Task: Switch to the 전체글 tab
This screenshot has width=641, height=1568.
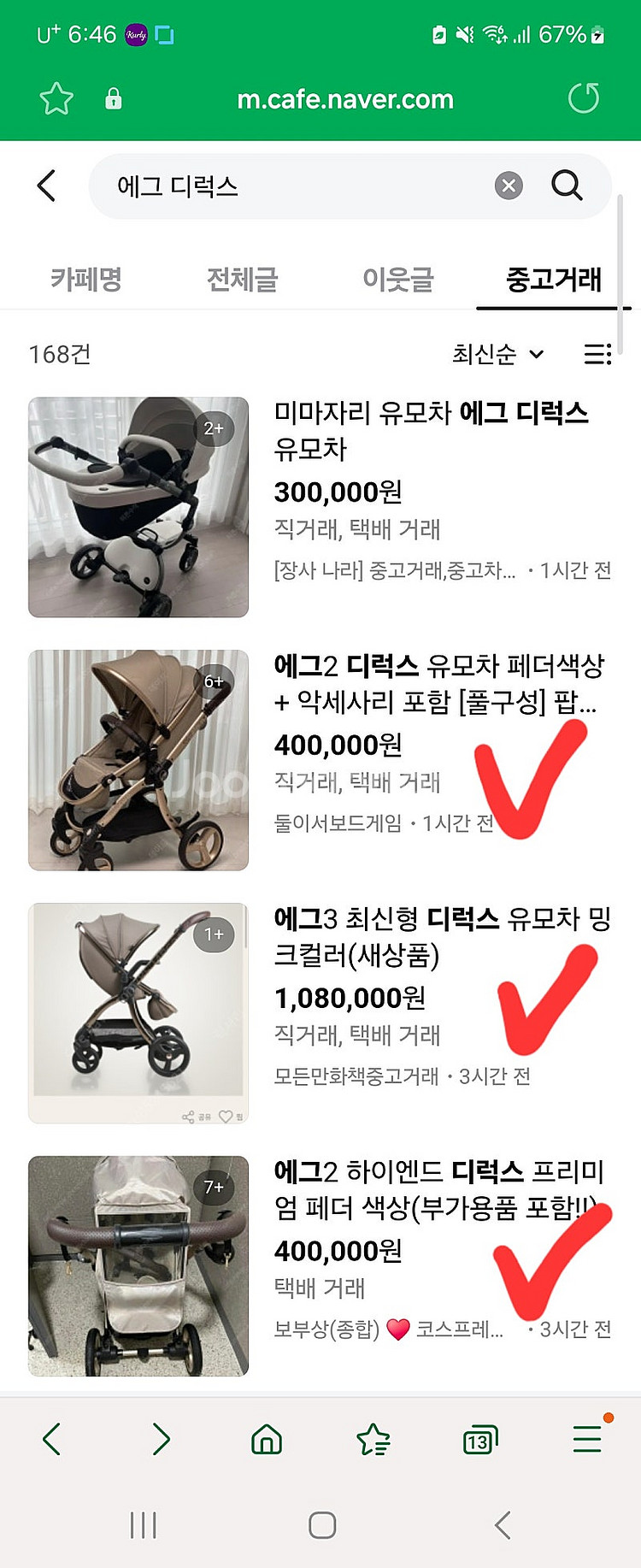Action: point(242,279)
